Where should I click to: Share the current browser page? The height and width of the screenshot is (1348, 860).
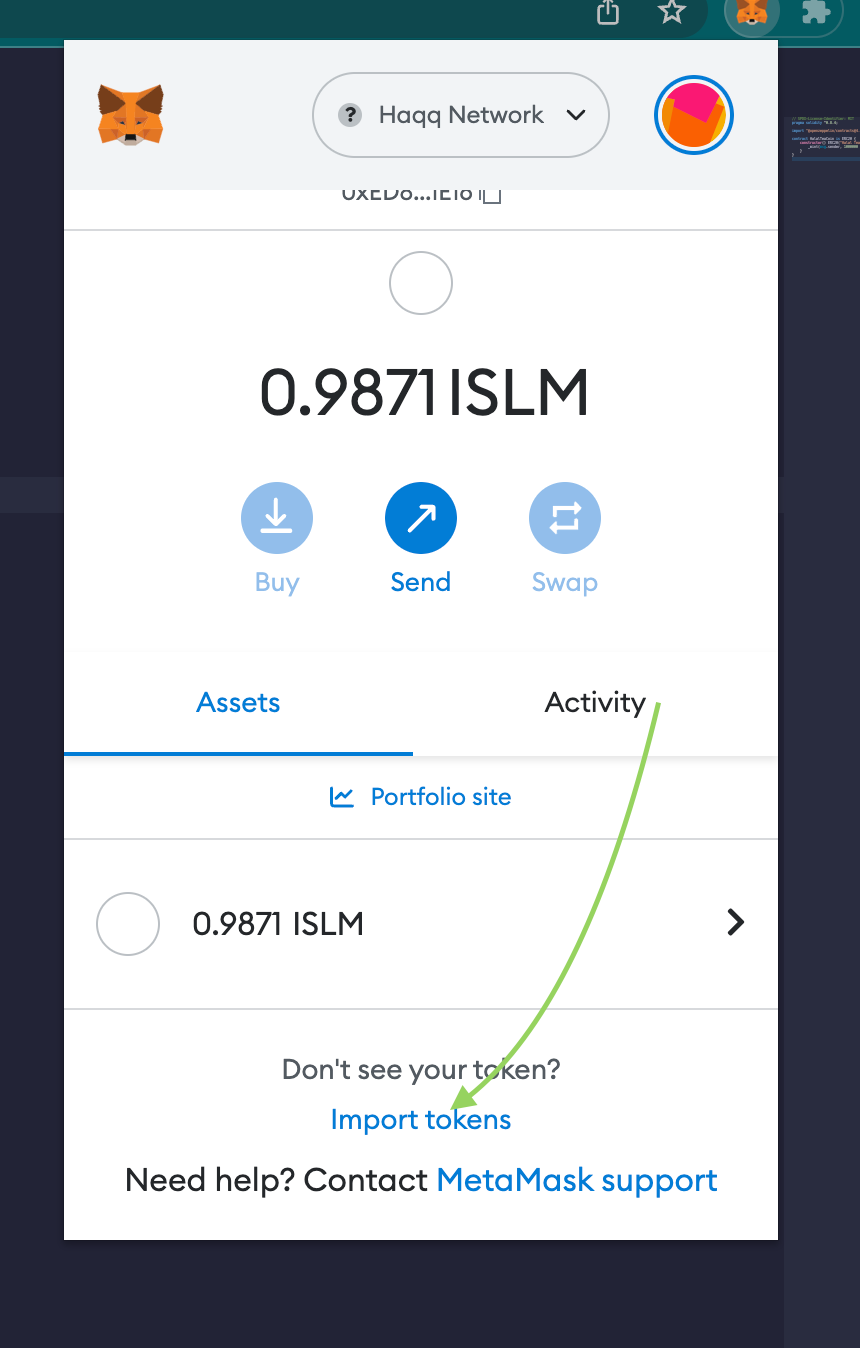[x=608, y=12]
